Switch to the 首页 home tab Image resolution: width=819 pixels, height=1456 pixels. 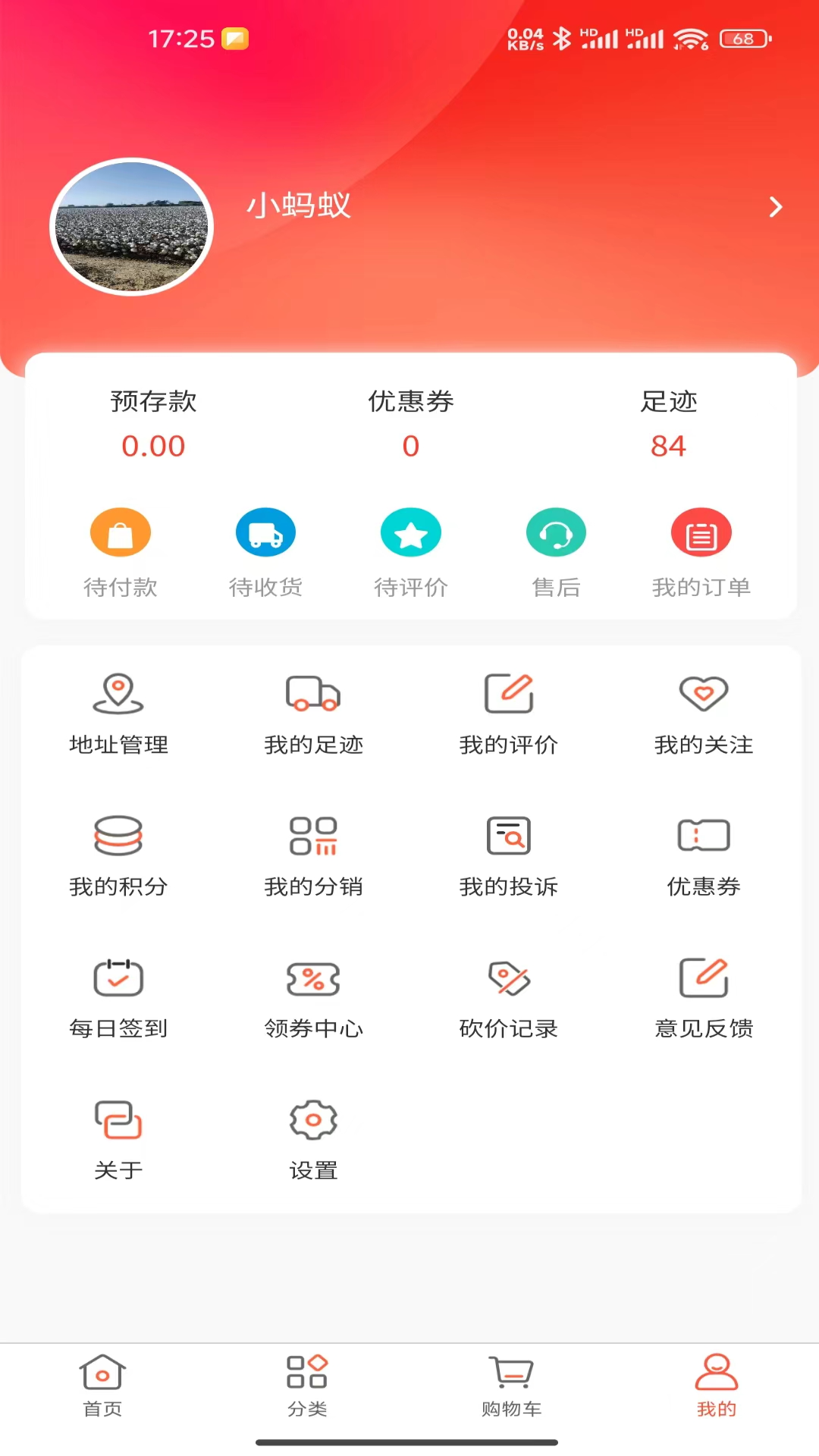pos(102,1385)
